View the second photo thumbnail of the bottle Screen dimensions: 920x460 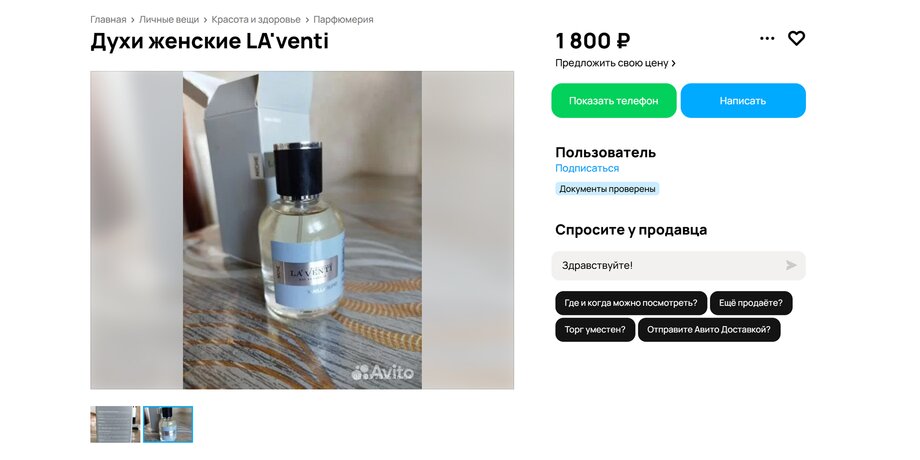coord(168,424)
